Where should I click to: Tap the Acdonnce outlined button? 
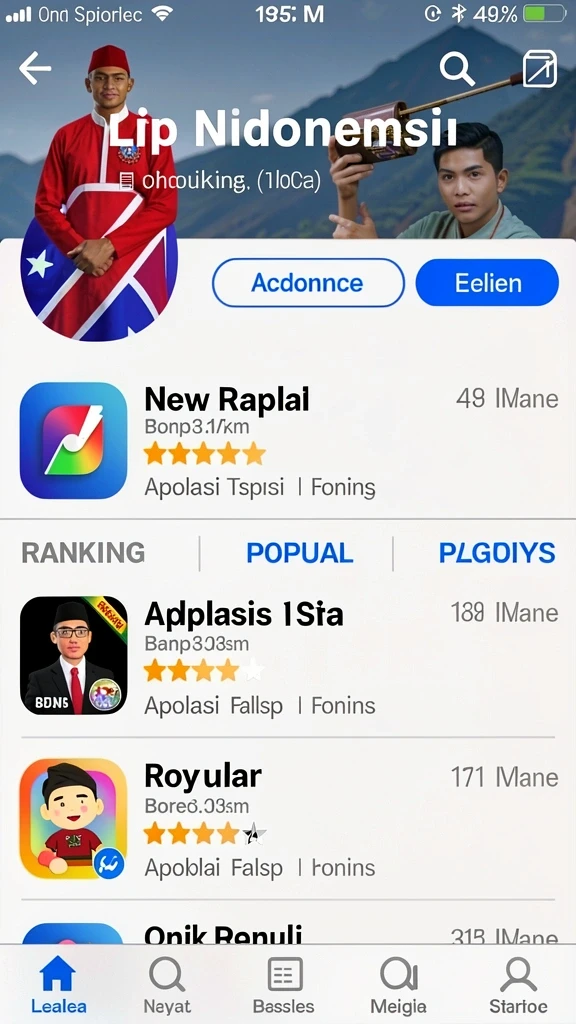click(308, 283)
